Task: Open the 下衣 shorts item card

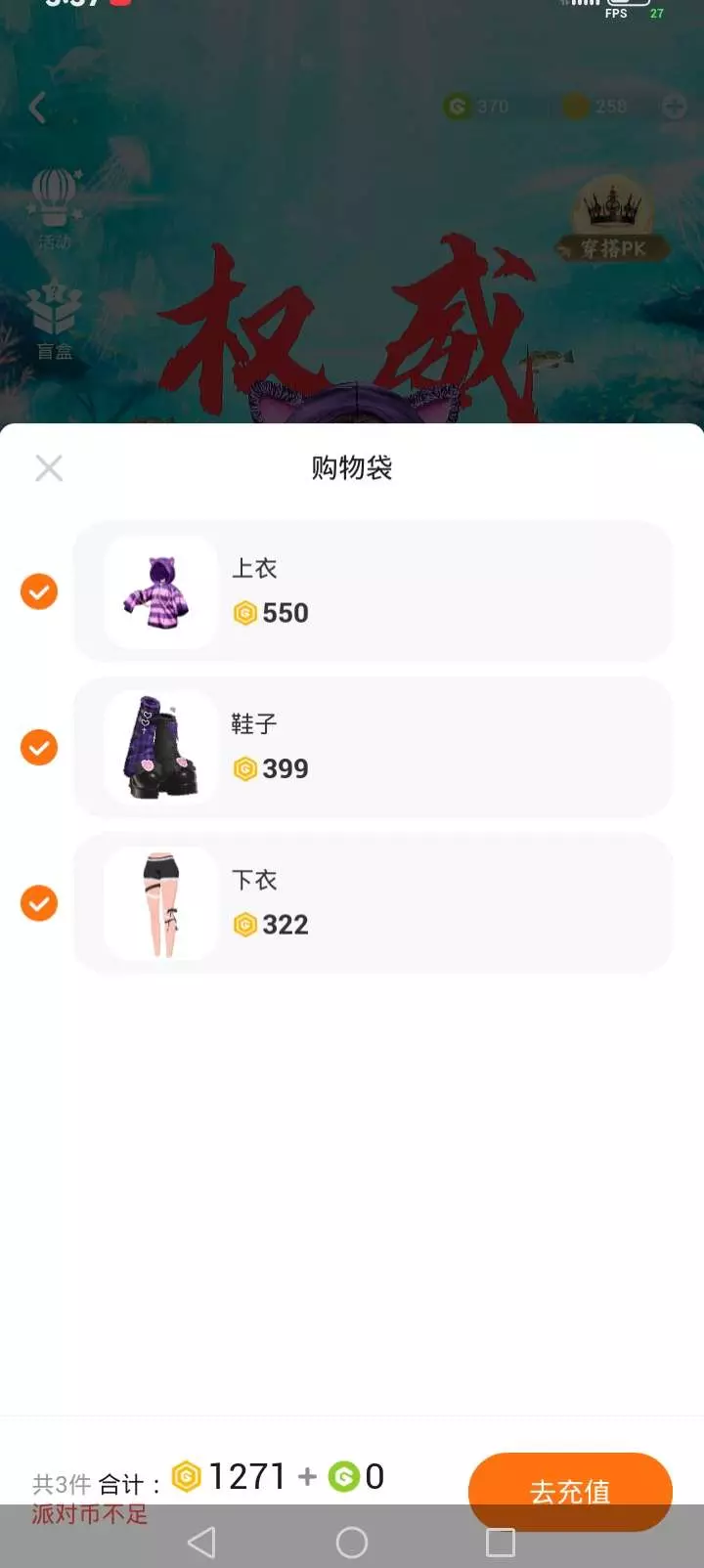Action: pos(374,903)
